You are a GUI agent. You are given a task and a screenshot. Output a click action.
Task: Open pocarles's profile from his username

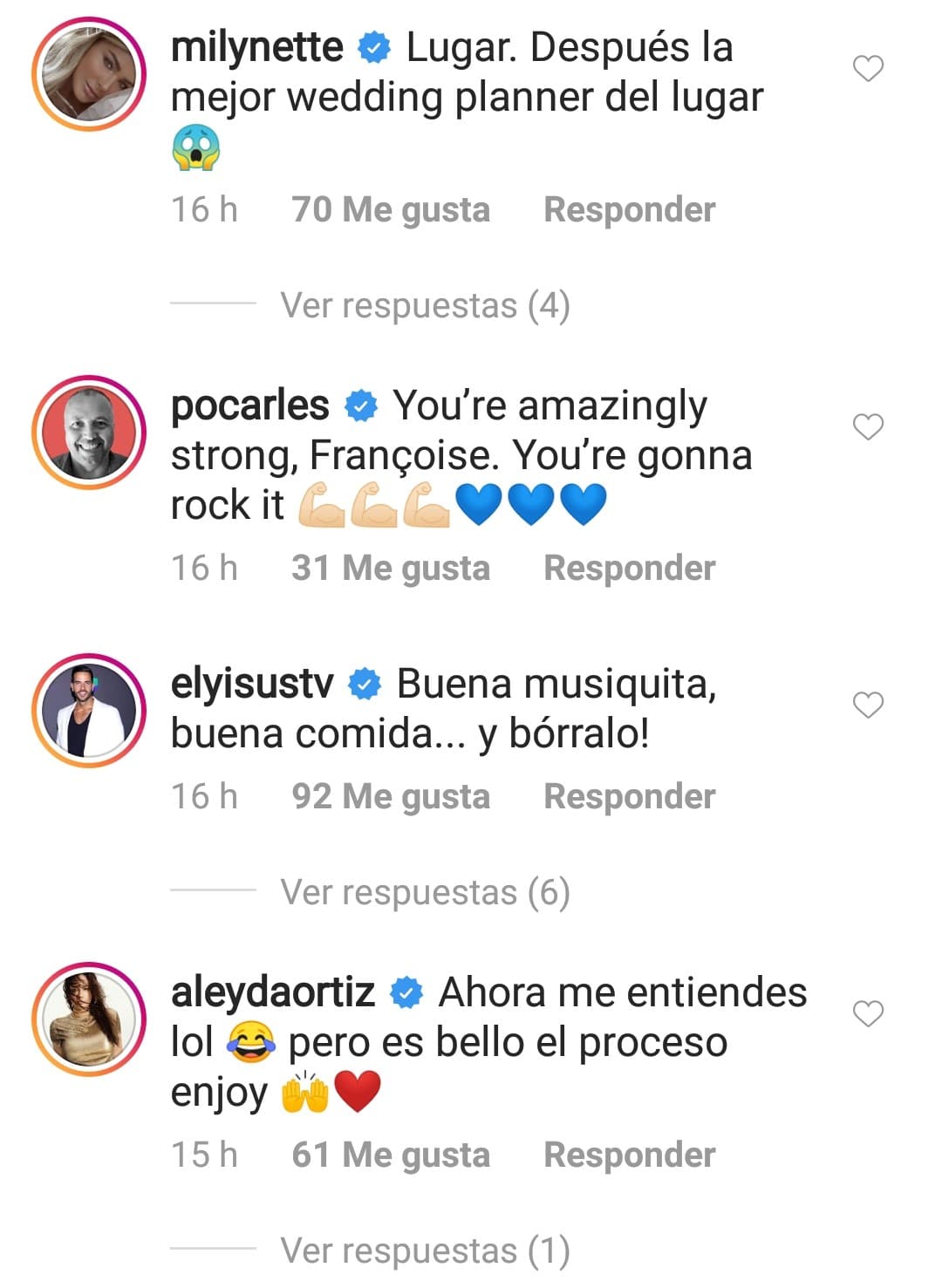[x=251, y=405]
